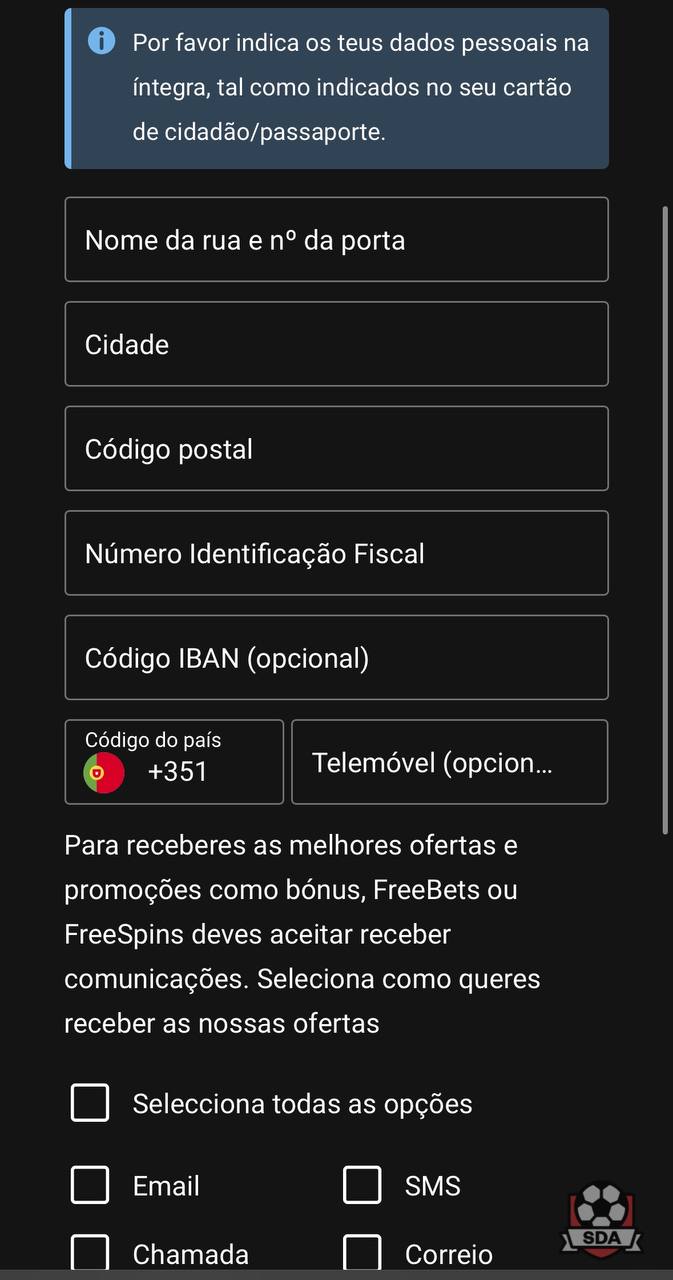Open the +351 country code picker
This screenshot has height=1280, width=673.
pos(174,762)
